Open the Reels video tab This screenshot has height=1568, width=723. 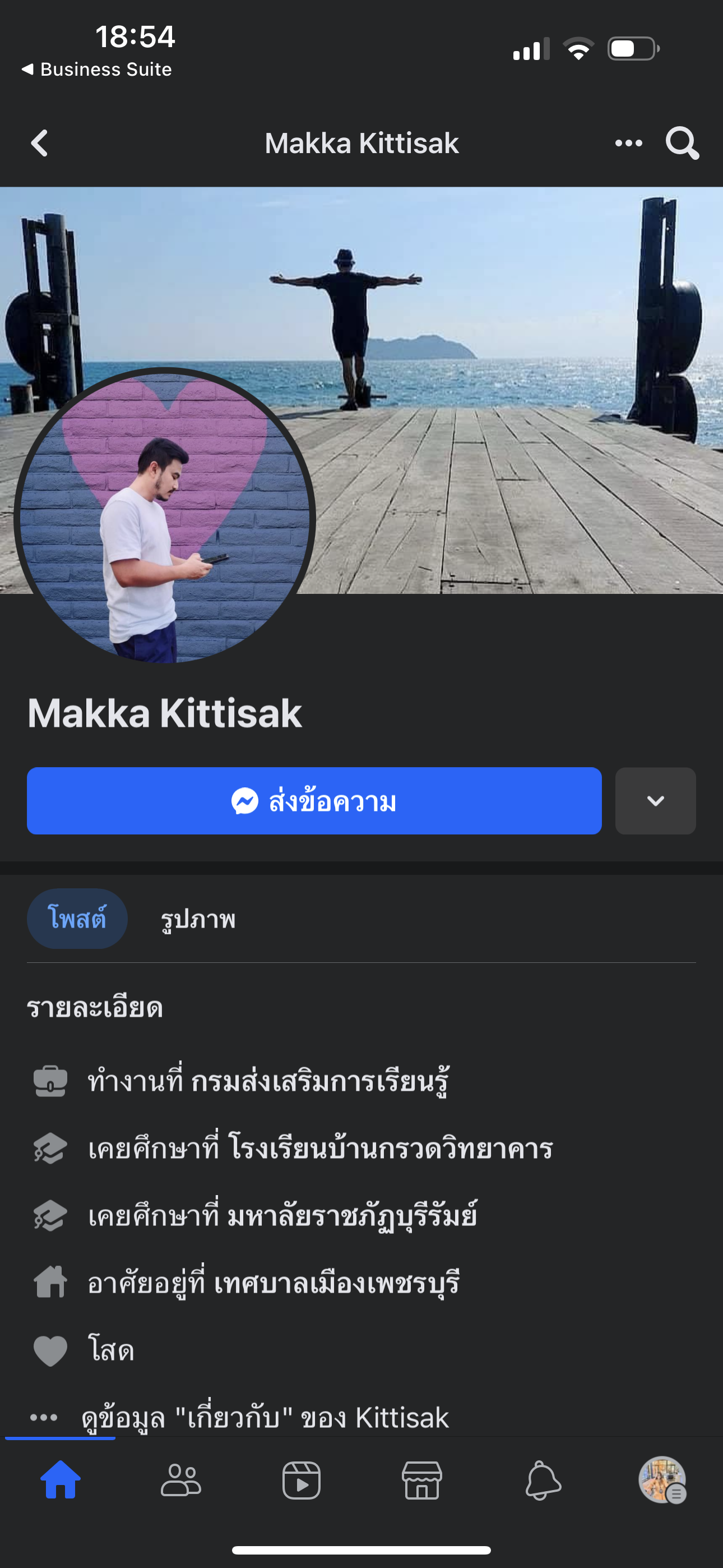coord(302,1481)
